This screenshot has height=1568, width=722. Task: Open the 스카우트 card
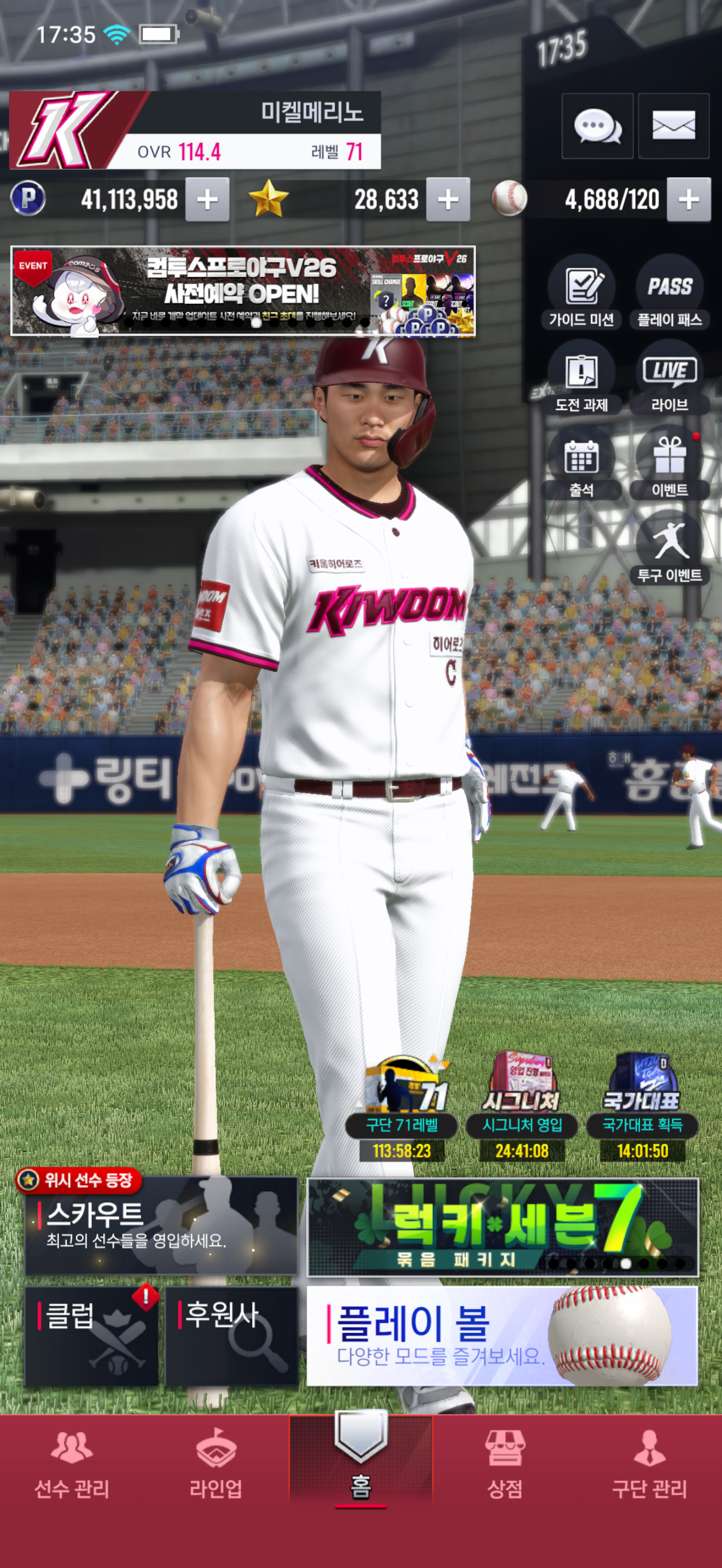click(x=161, y=1225)
